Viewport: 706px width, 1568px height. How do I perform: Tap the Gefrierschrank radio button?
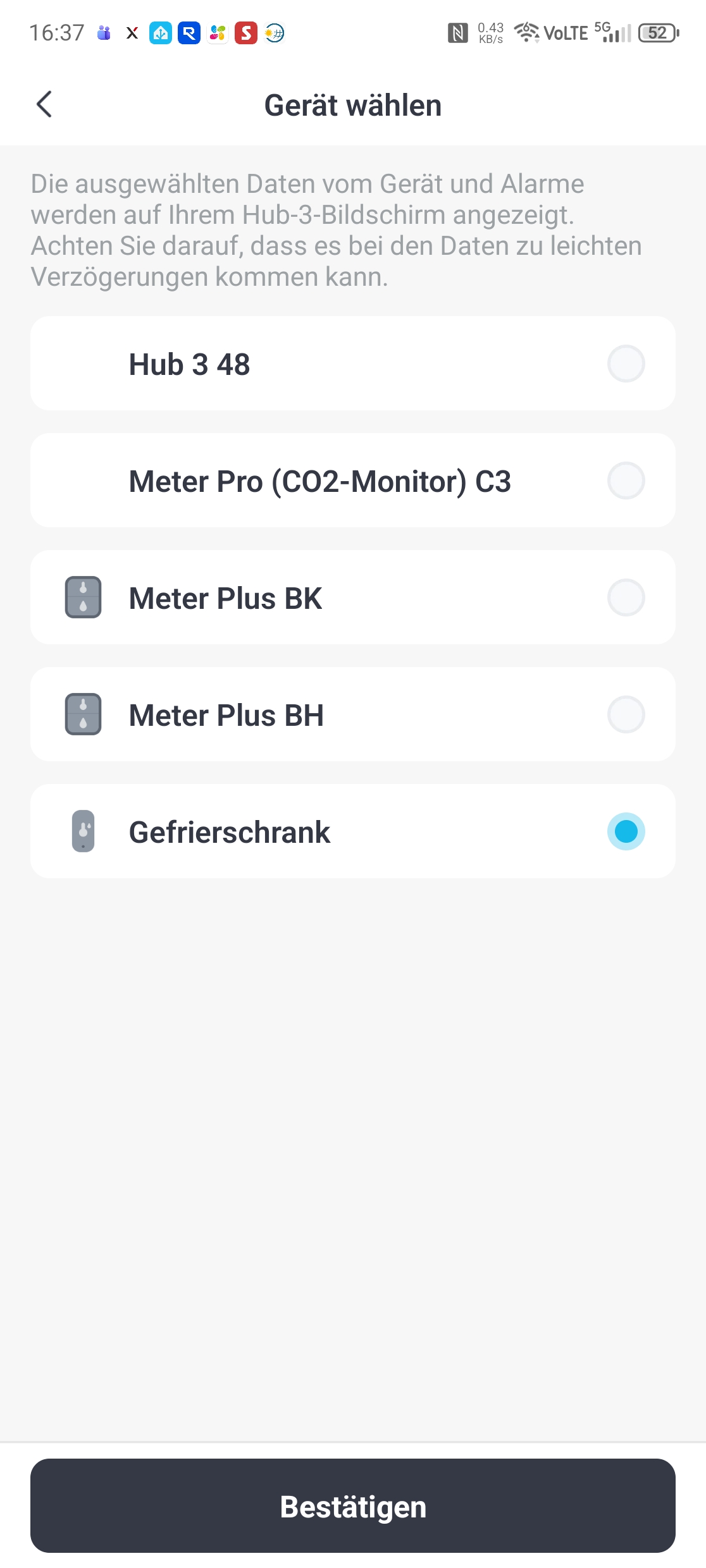[x=626, y=831]
